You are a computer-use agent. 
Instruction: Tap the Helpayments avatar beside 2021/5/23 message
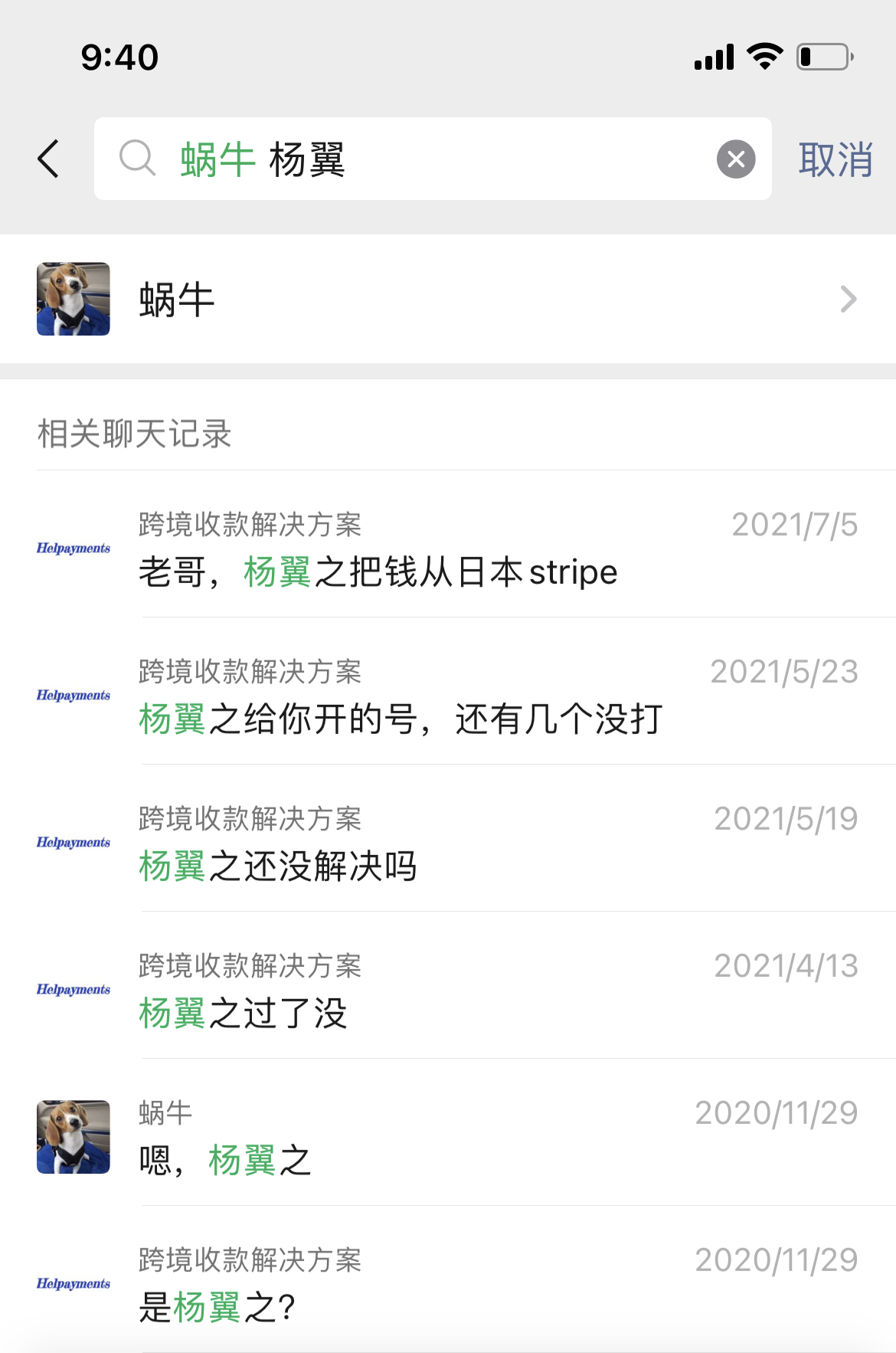[x=73, y=696]
